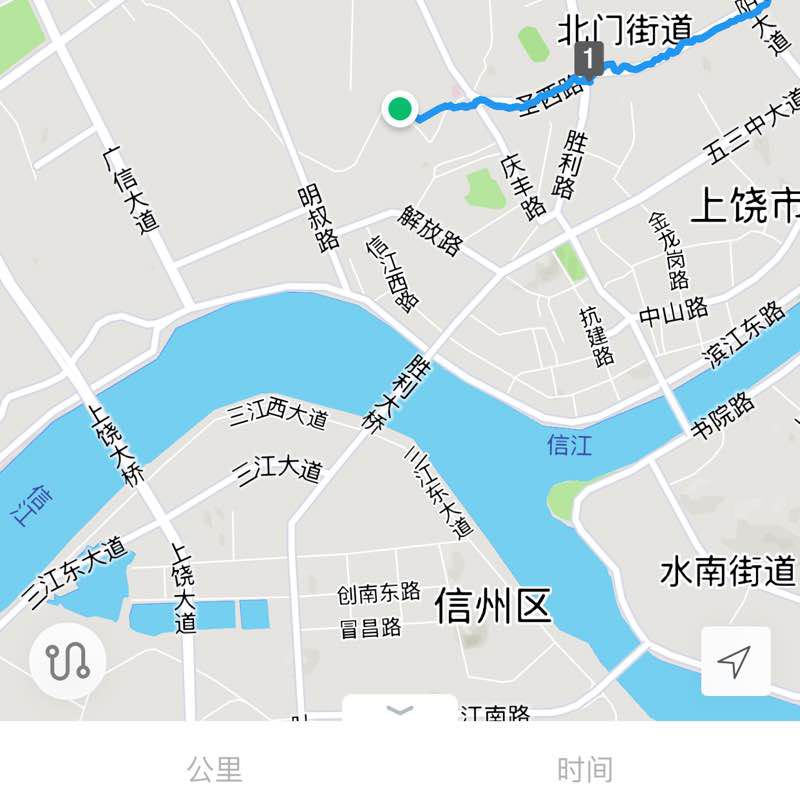Tap the 信江 river label
Image resolution: width=800 pixels, height=801 pixels.
coord(566,446)
